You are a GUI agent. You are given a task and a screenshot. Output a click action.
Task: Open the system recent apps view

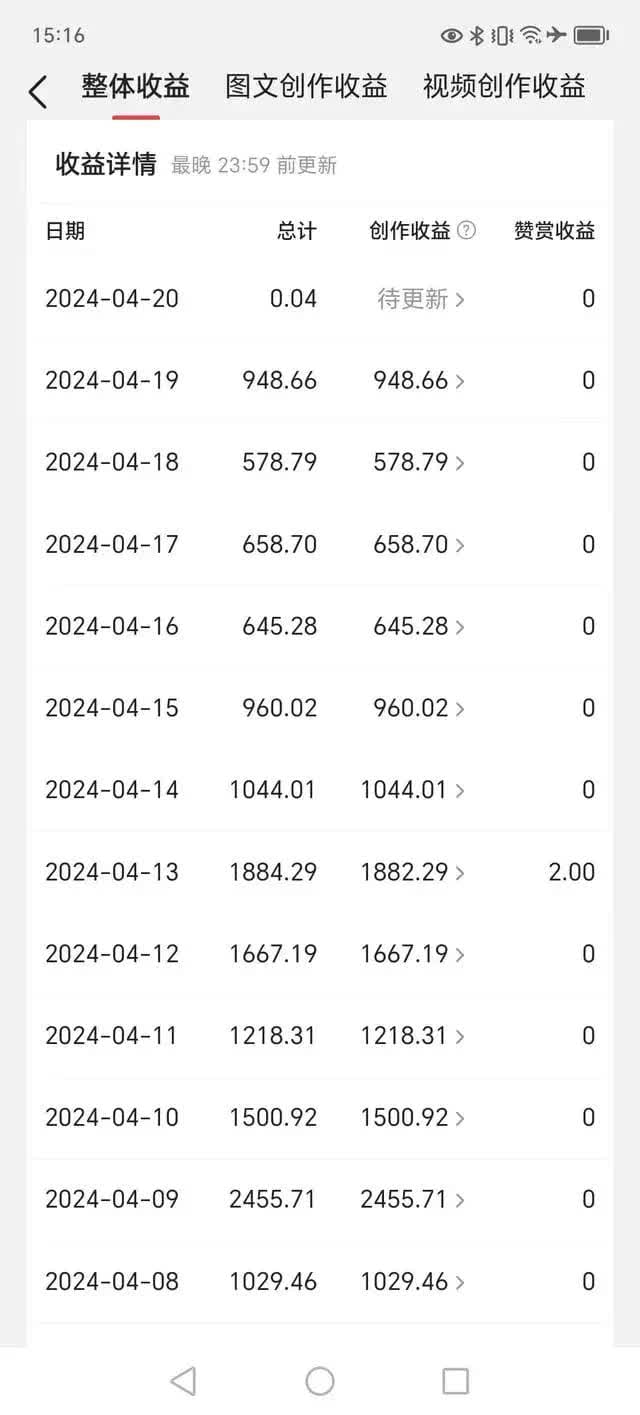coord(456,1381)
